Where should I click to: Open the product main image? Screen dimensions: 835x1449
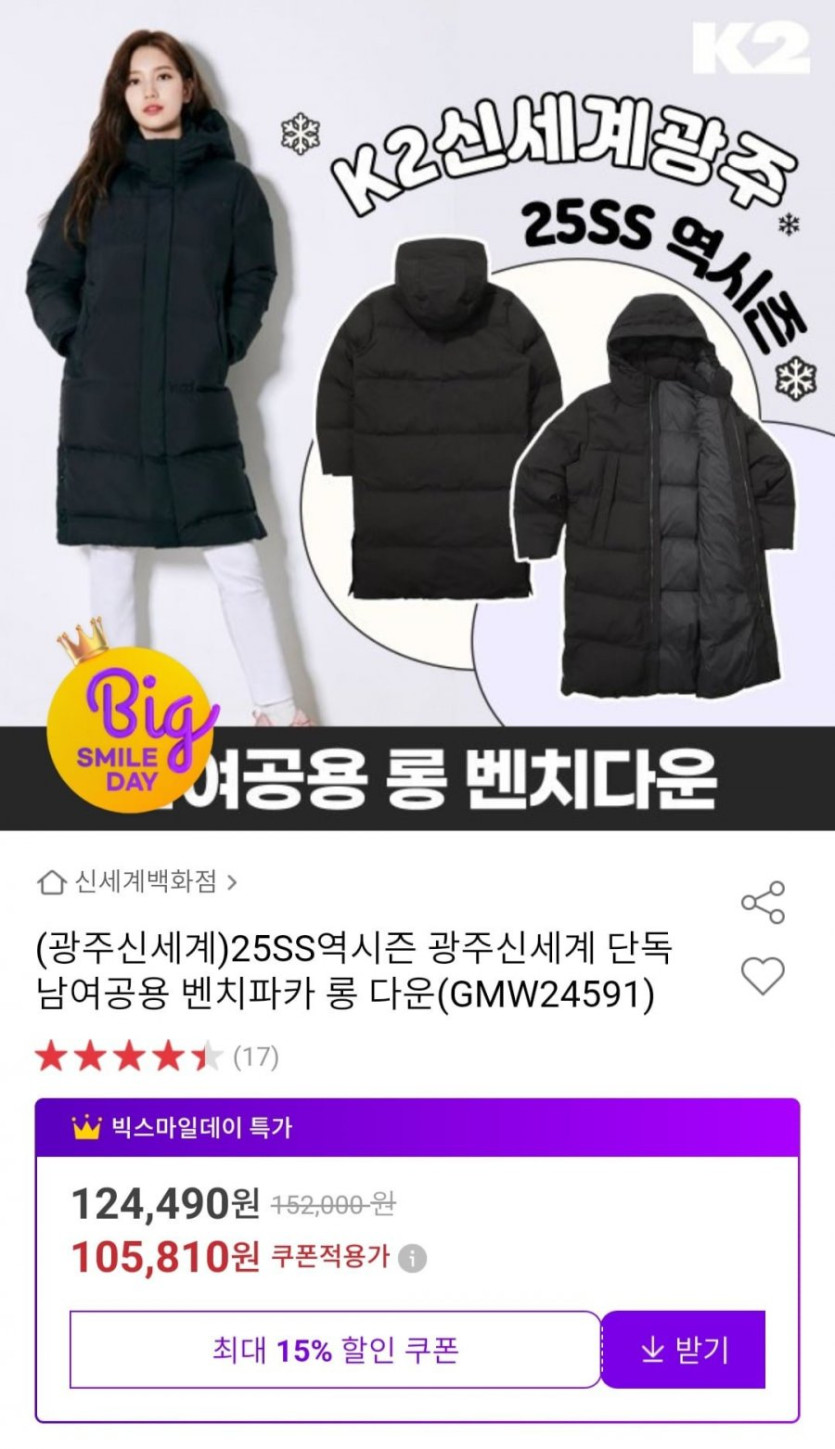tap(417, 400)
